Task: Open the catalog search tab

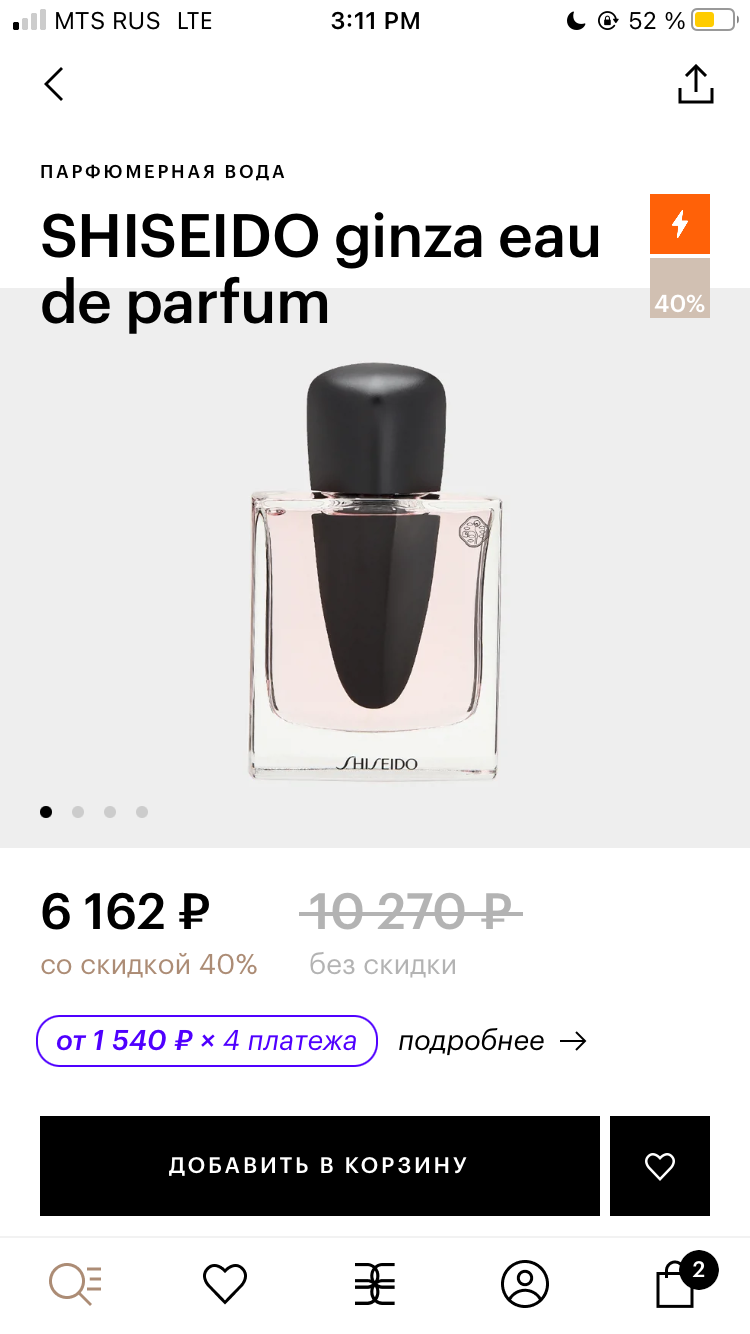Action: tap(76, 1283)
